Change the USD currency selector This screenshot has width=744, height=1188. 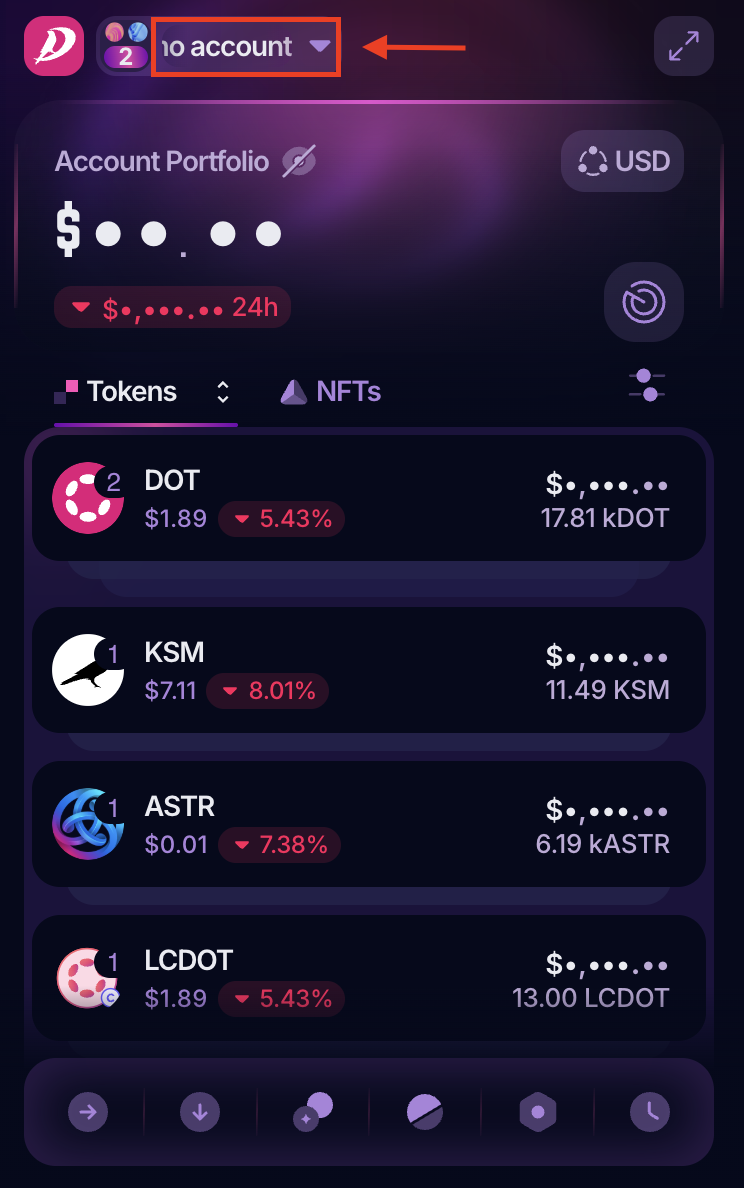(622, 161)
